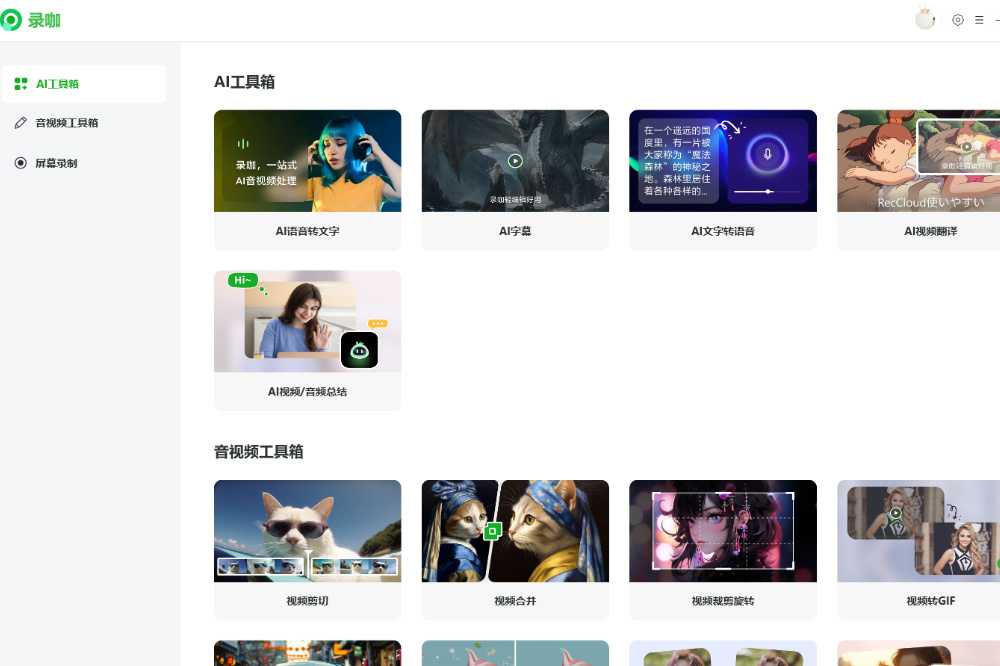Open the AI视频/音频总结 tool card
Screen dimensions: 1000x666
(x=307, y=340)
